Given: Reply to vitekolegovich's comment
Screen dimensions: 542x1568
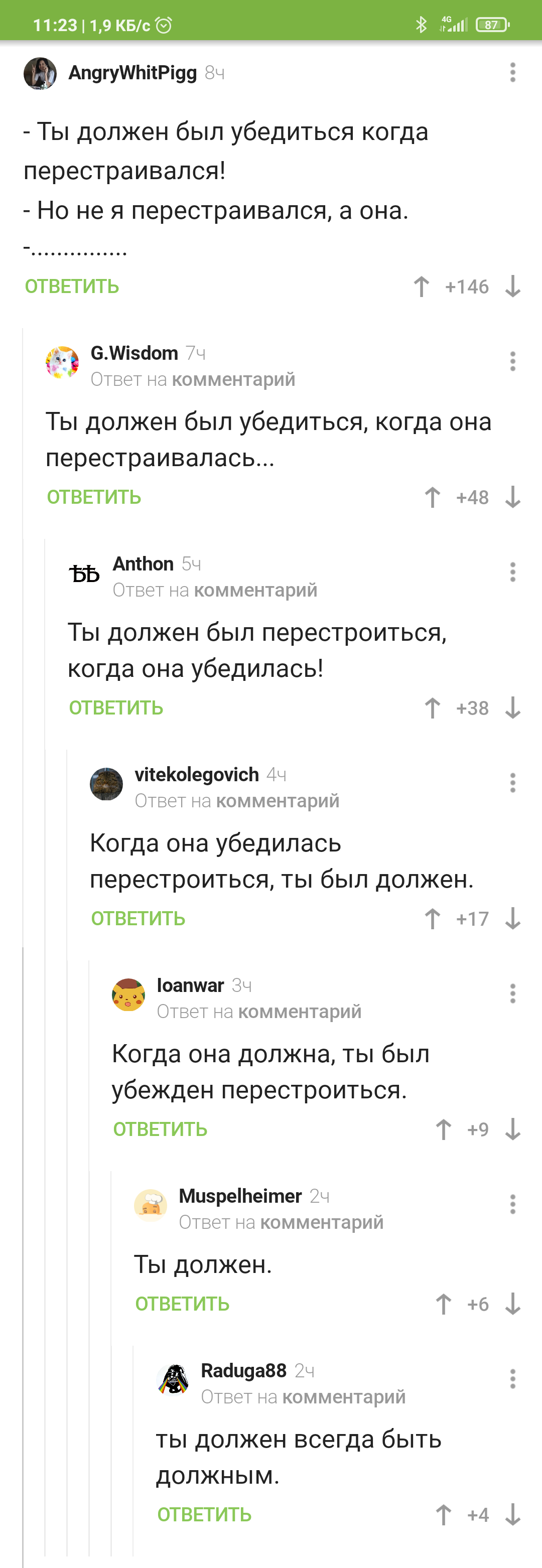Looking at the screenshot, I should tap(138, 919).
